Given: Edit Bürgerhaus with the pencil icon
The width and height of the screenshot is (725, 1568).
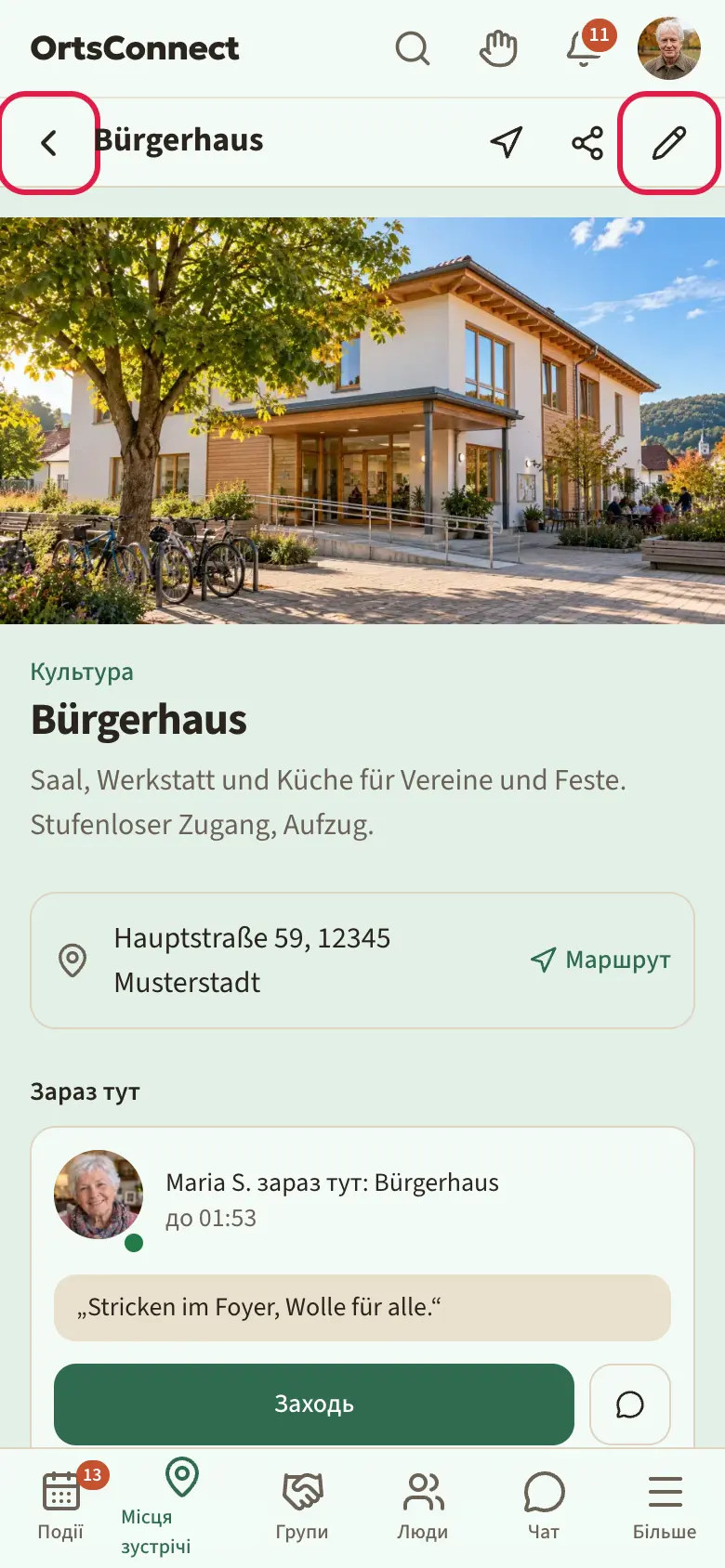Looking at the screenshot, I should point(669,143).
